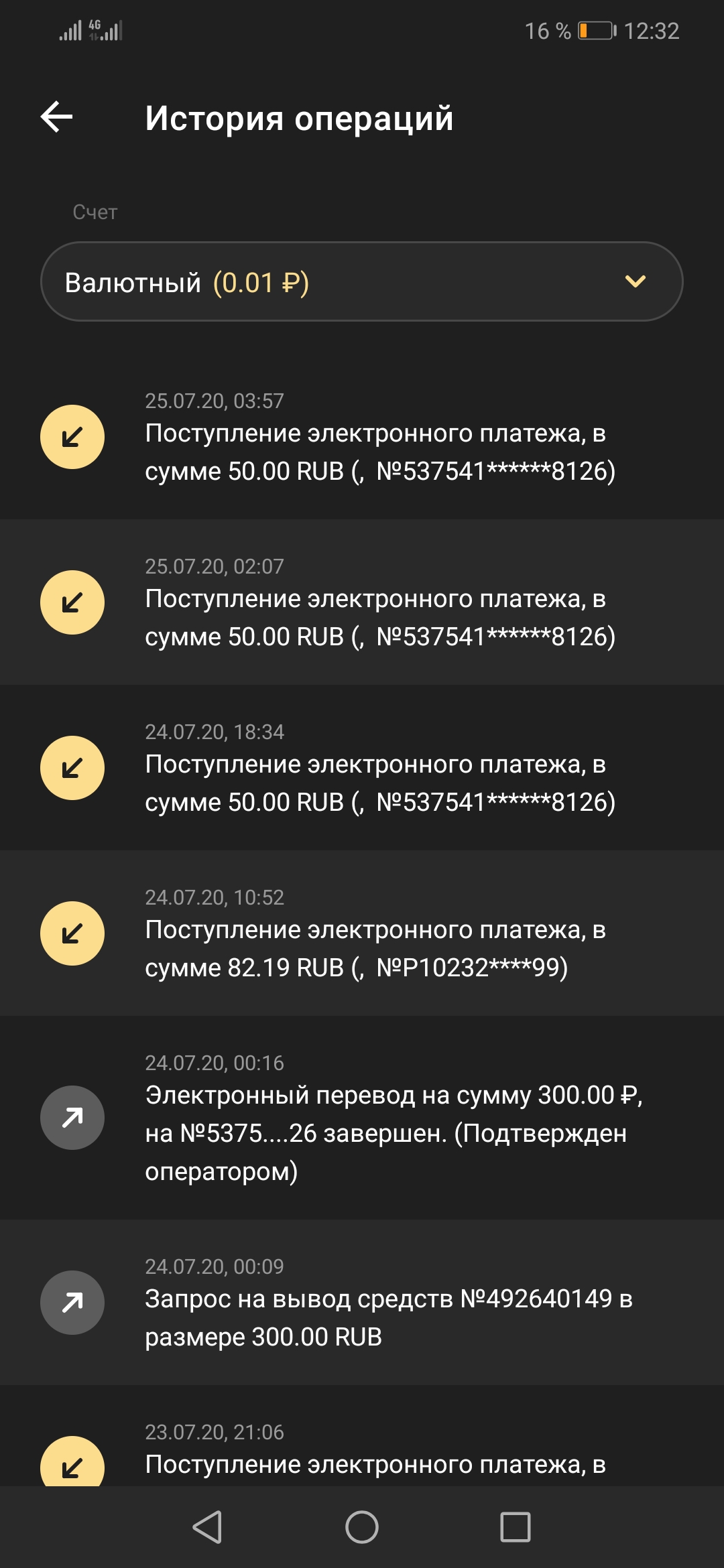Open the system recent apps button
724x1568 pixels.
pyautogui.click(x=515, y=1527)
